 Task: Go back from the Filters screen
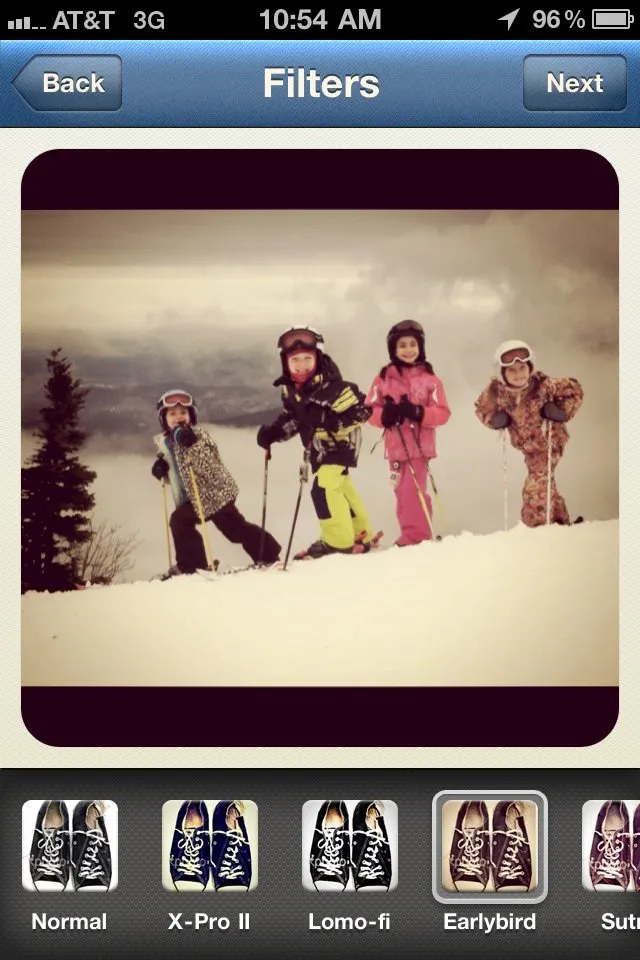click(x=68, y=83)
